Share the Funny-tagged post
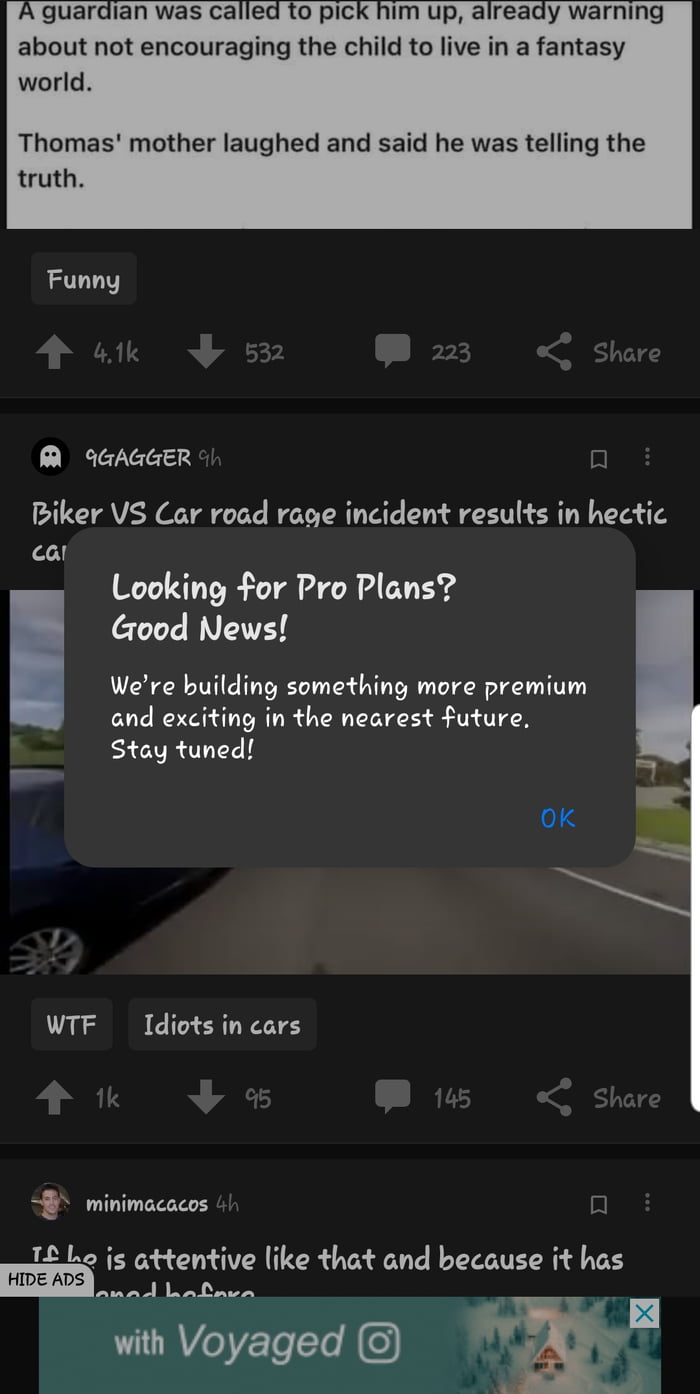The height and width of the screenshot is (1394, 700). tap(599, 352)
